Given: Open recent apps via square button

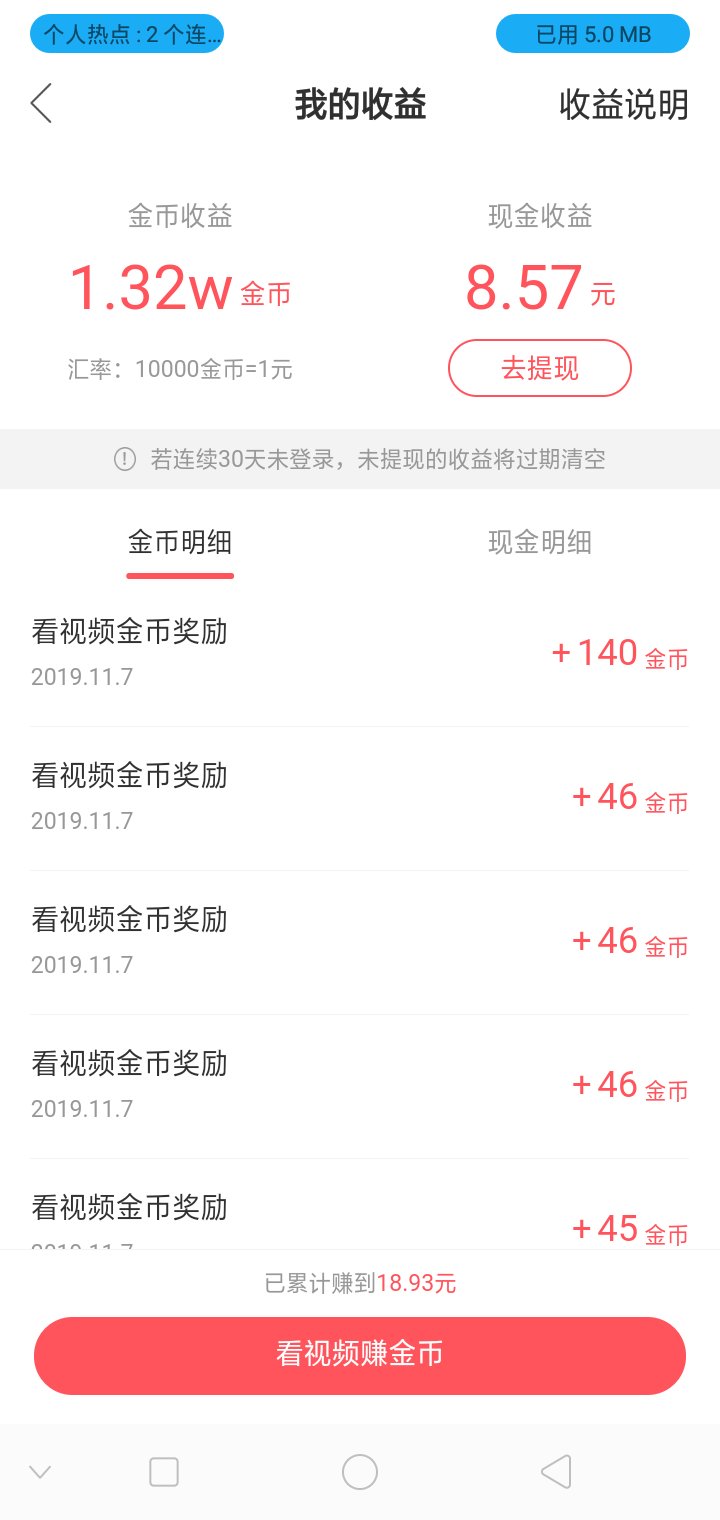Looking at the screenshot, I should click(163, 1472).
